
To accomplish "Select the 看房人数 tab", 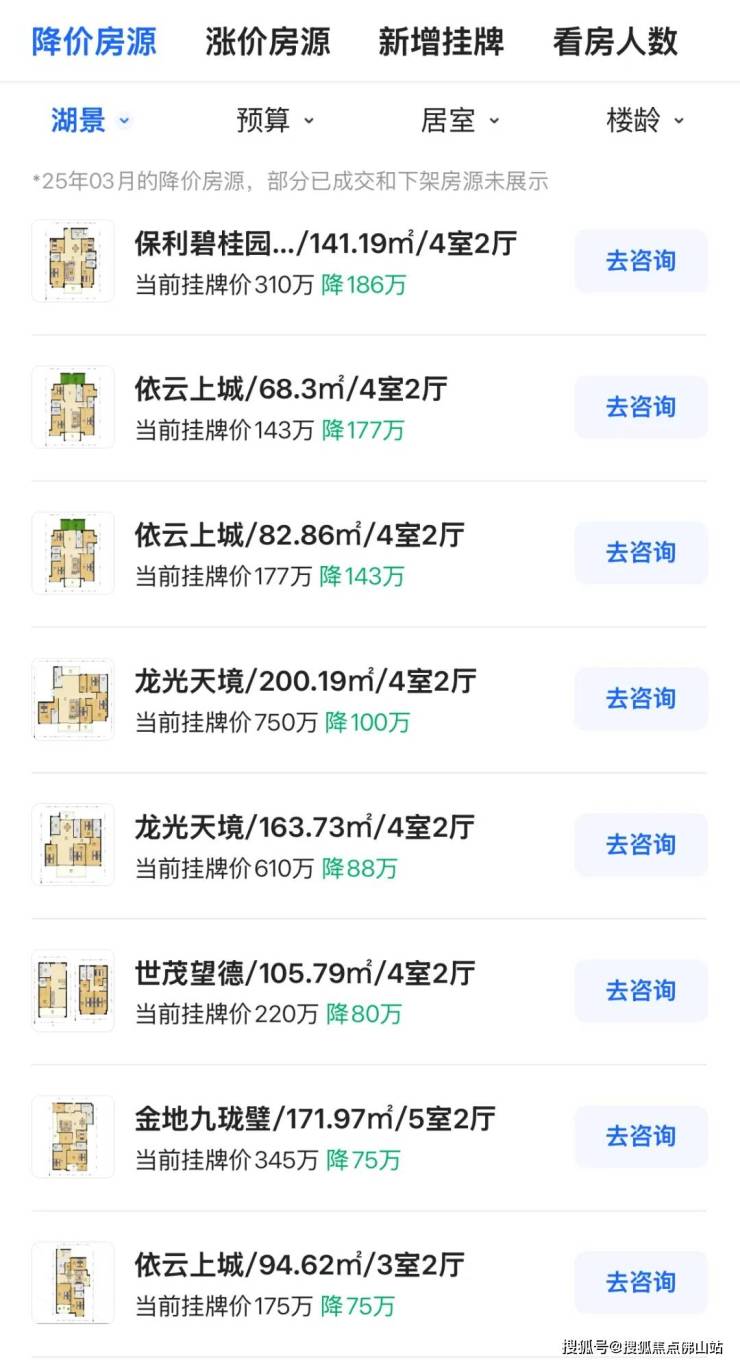I will [x=615, y=42].
